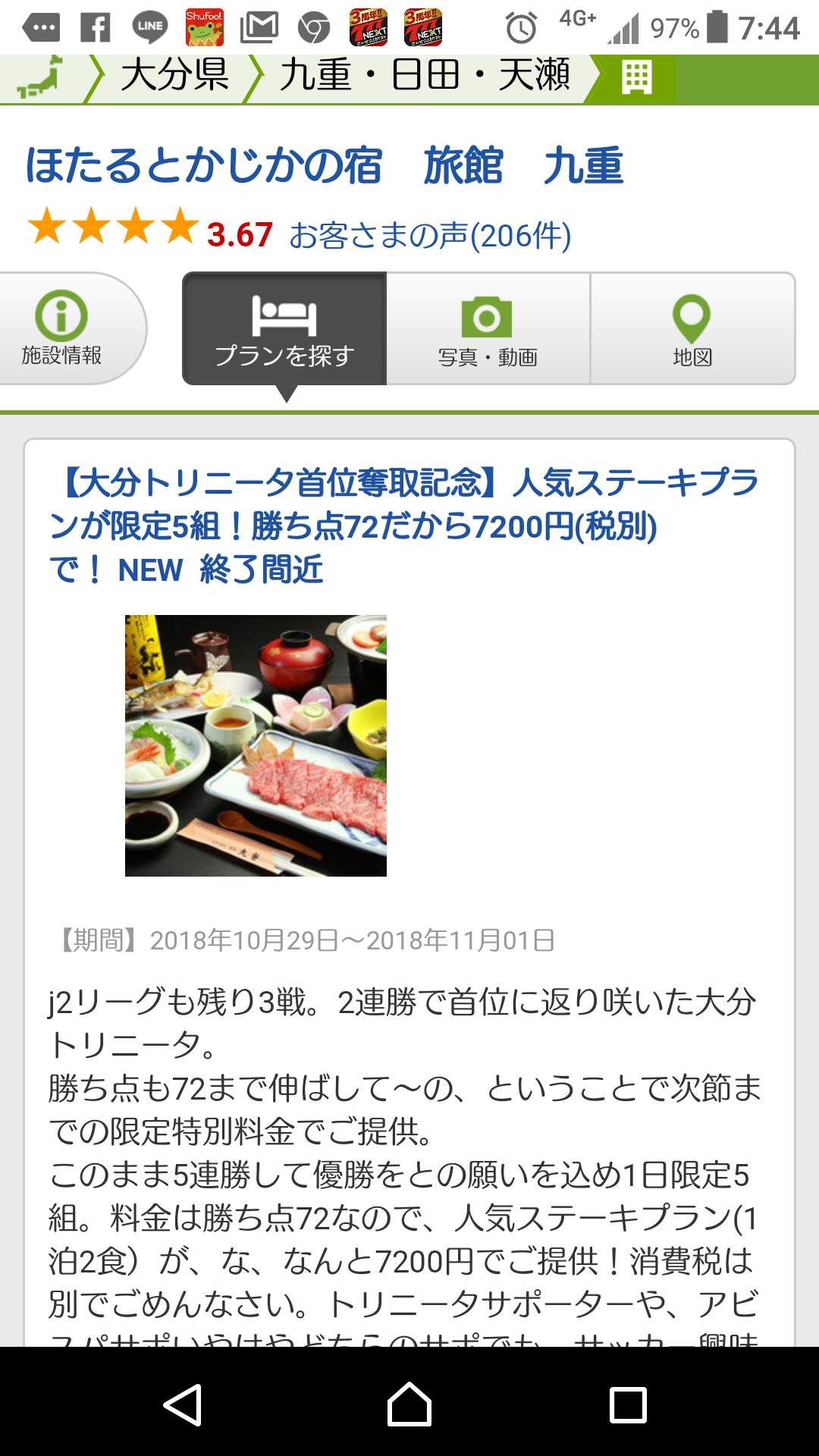Go back with system back button
Viewport: 819px width, 1456px height.
(x=183, y=1405)
